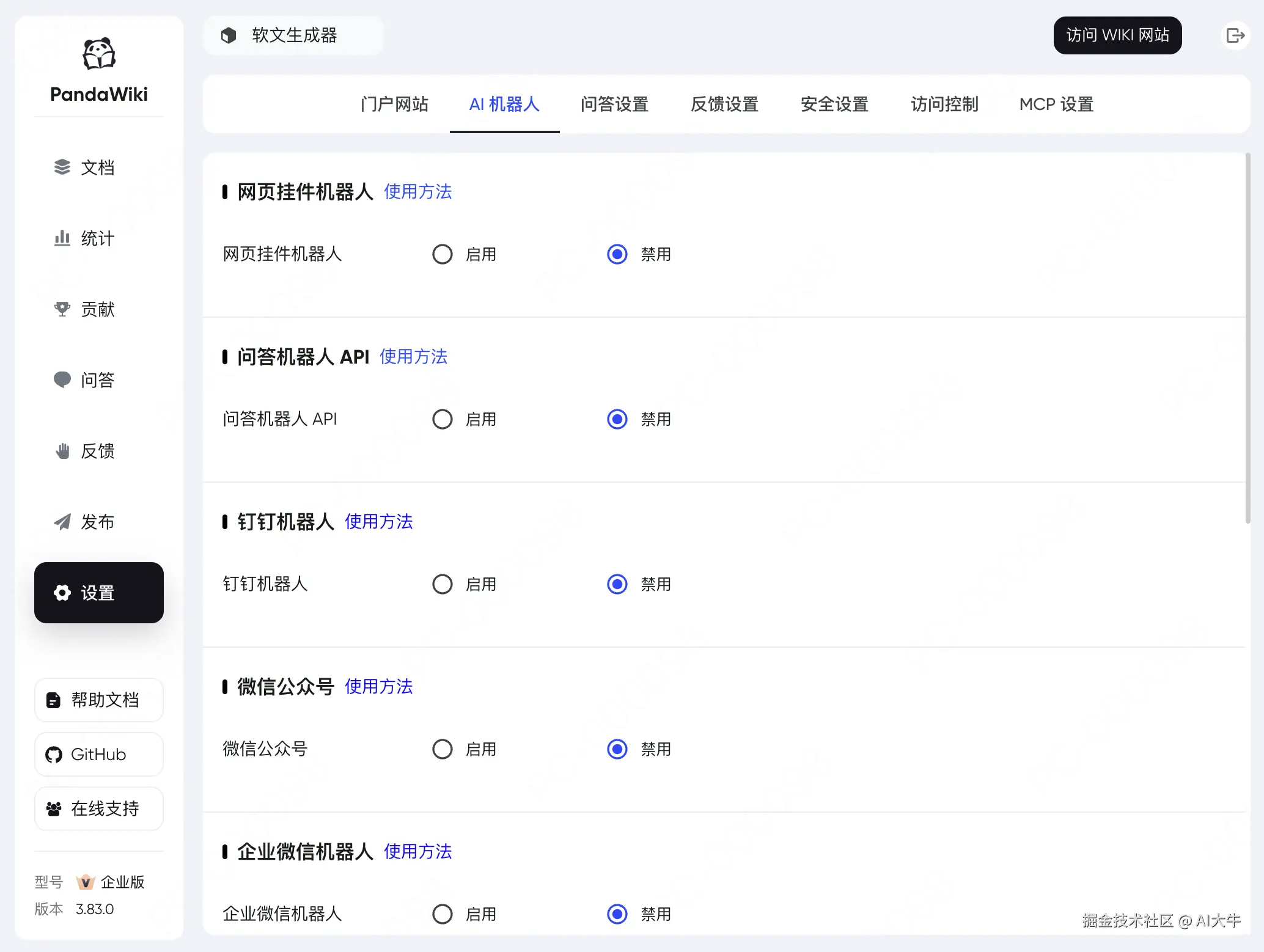Switch to the 问答设置 tab
The height and width of the screenshot is (952, 1264).
(614, 104)
